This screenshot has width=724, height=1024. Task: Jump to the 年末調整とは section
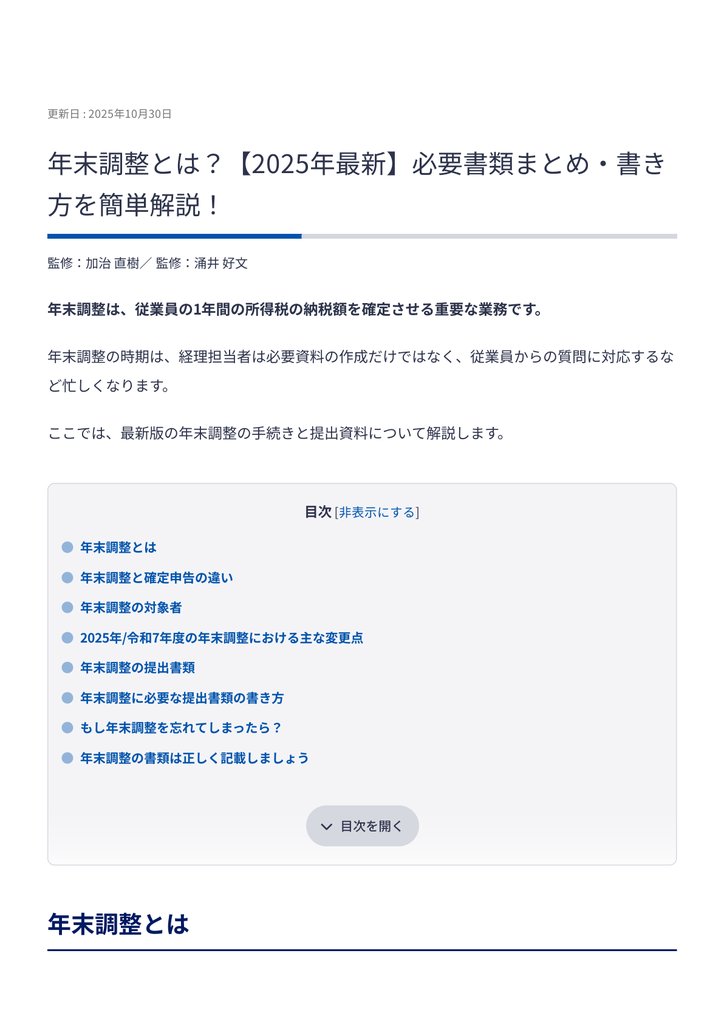pos(118,547)
